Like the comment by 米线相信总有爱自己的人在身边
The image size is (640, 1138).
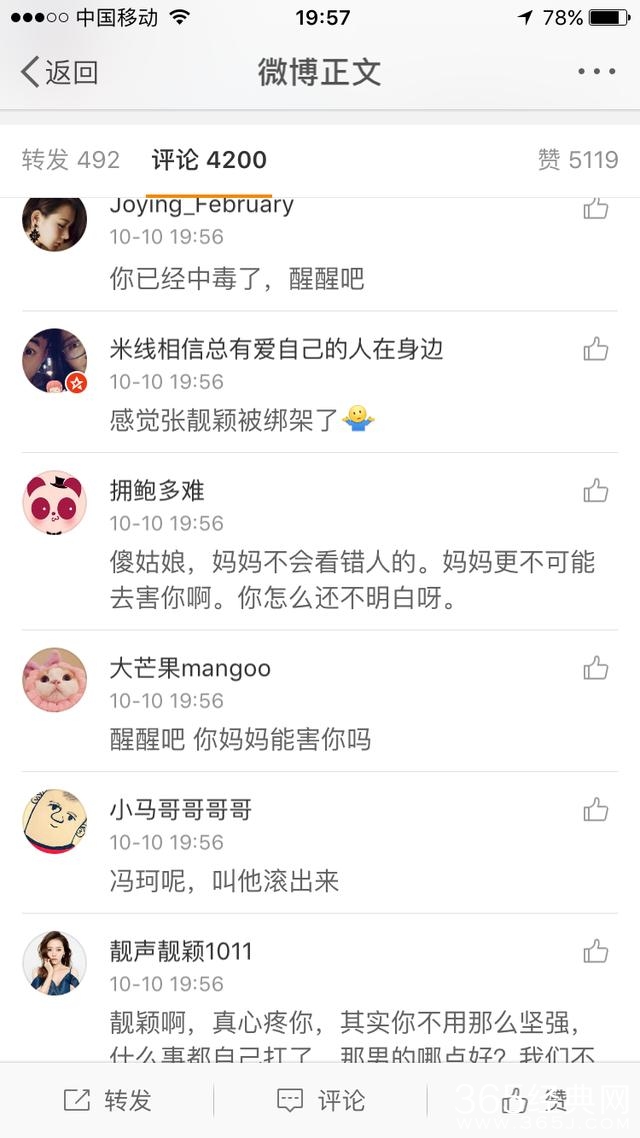click(x=596, y=349)
